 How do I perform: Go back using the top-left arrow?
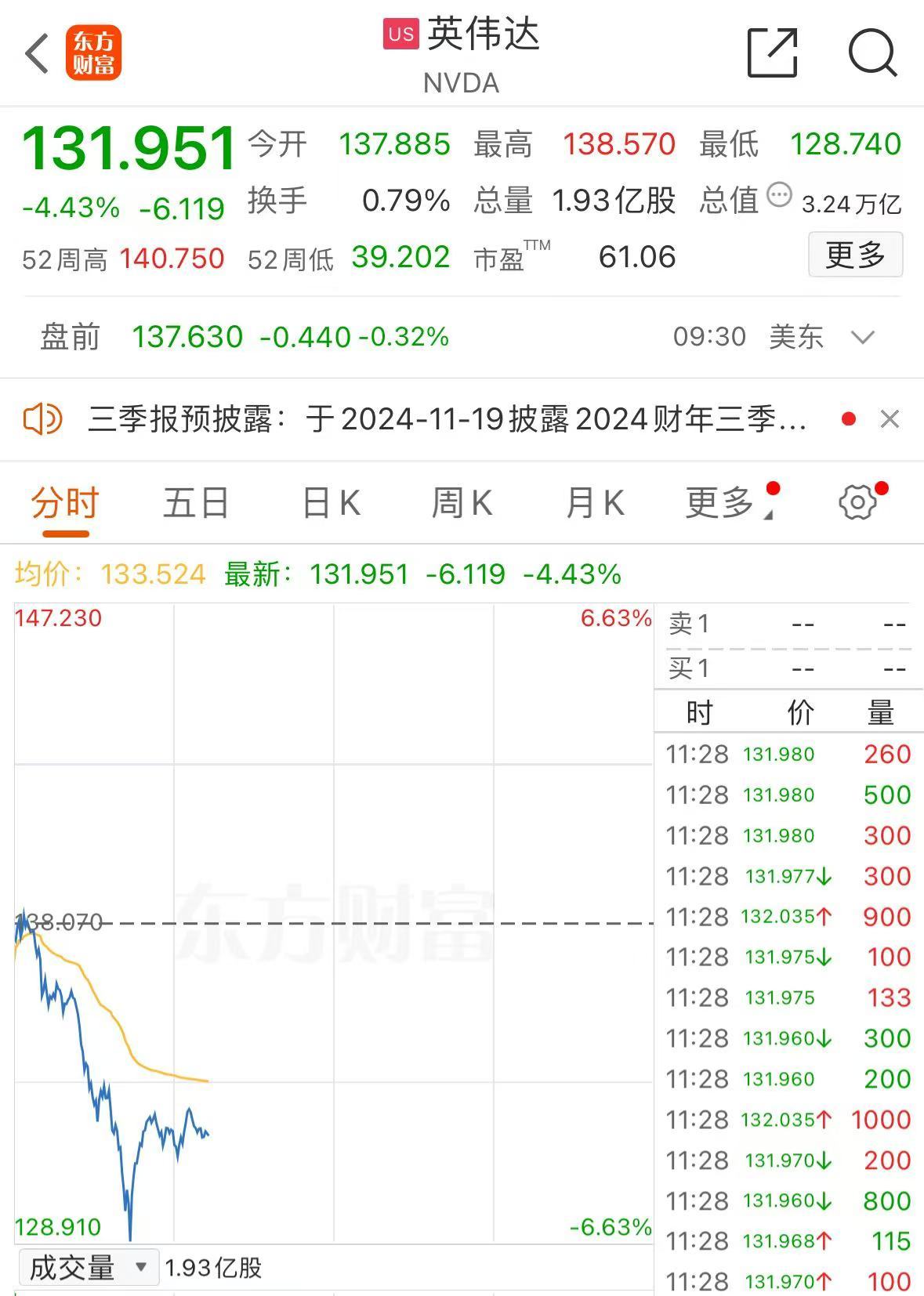[x=37, y=54]
